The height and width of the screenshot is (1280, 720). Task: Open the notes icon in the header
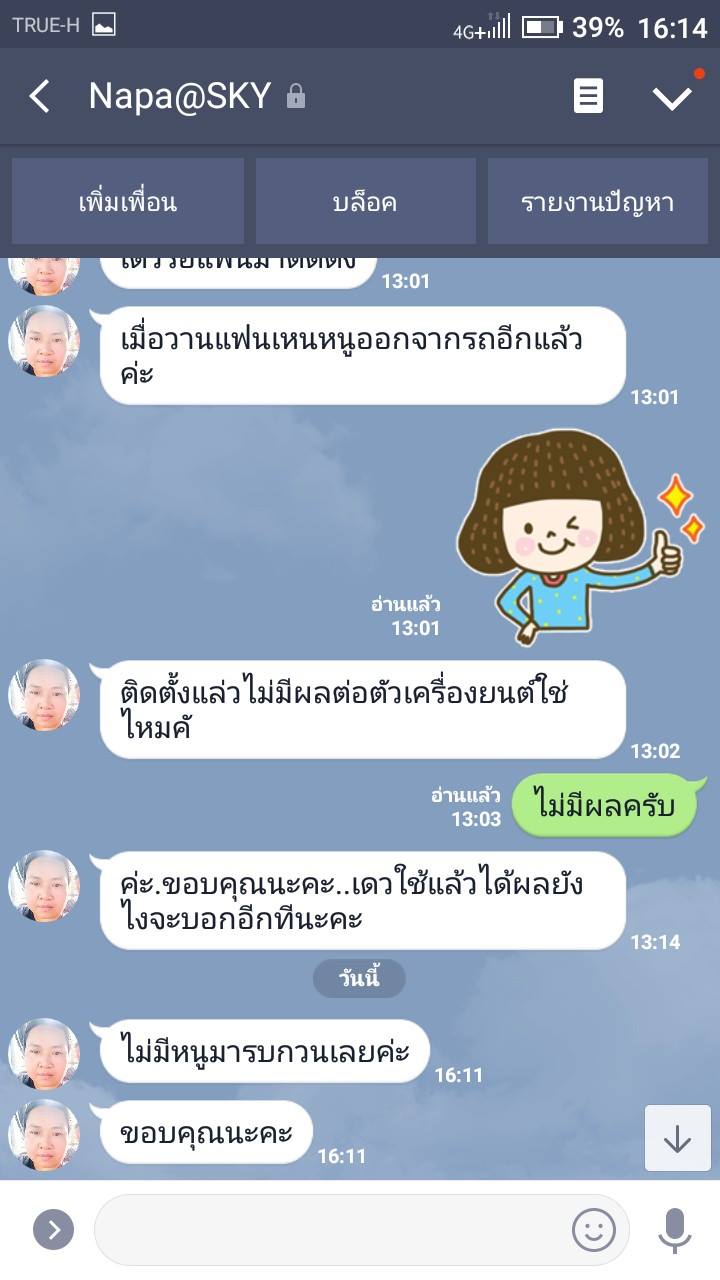[x=588, y=97]
